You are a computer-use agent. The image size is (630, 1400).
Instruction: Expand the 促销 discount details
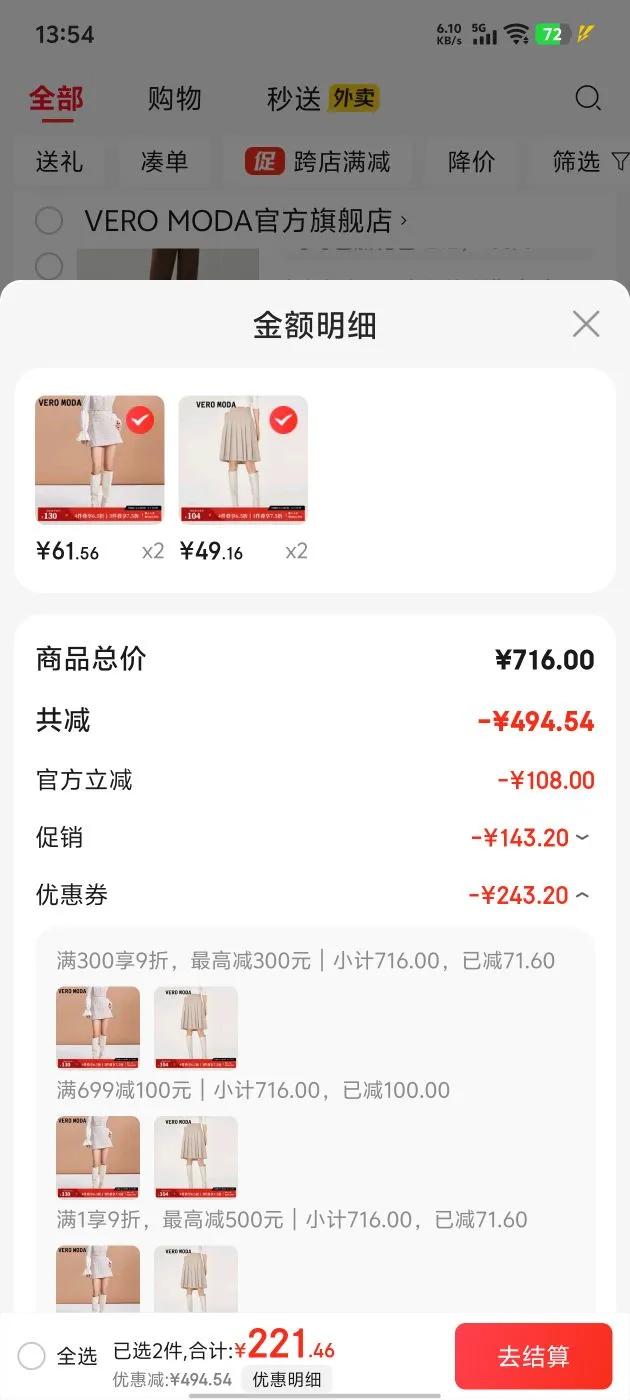(x=582, y=838)
